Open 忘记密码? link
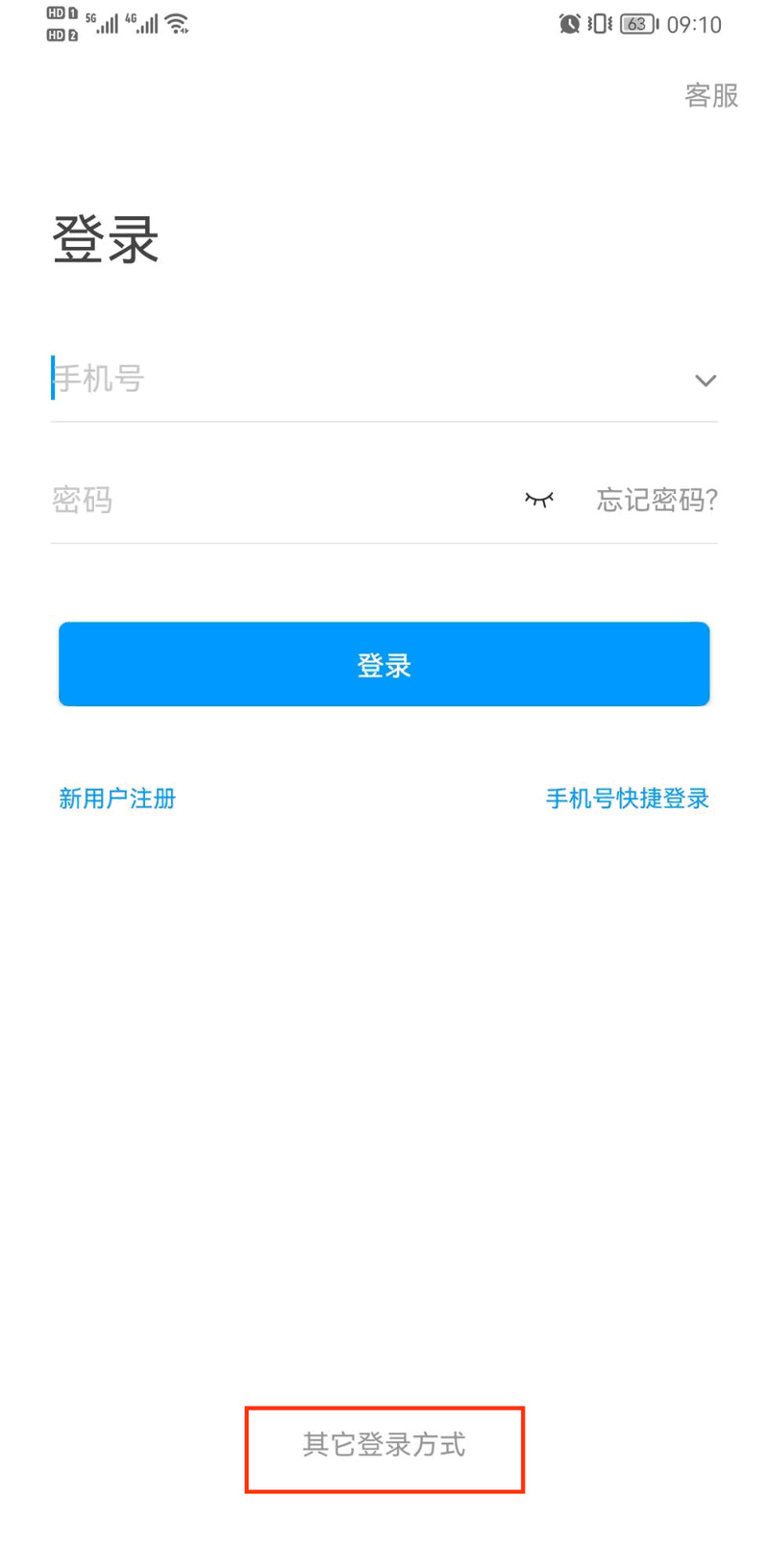768x1568 pixels. (657, 500)
